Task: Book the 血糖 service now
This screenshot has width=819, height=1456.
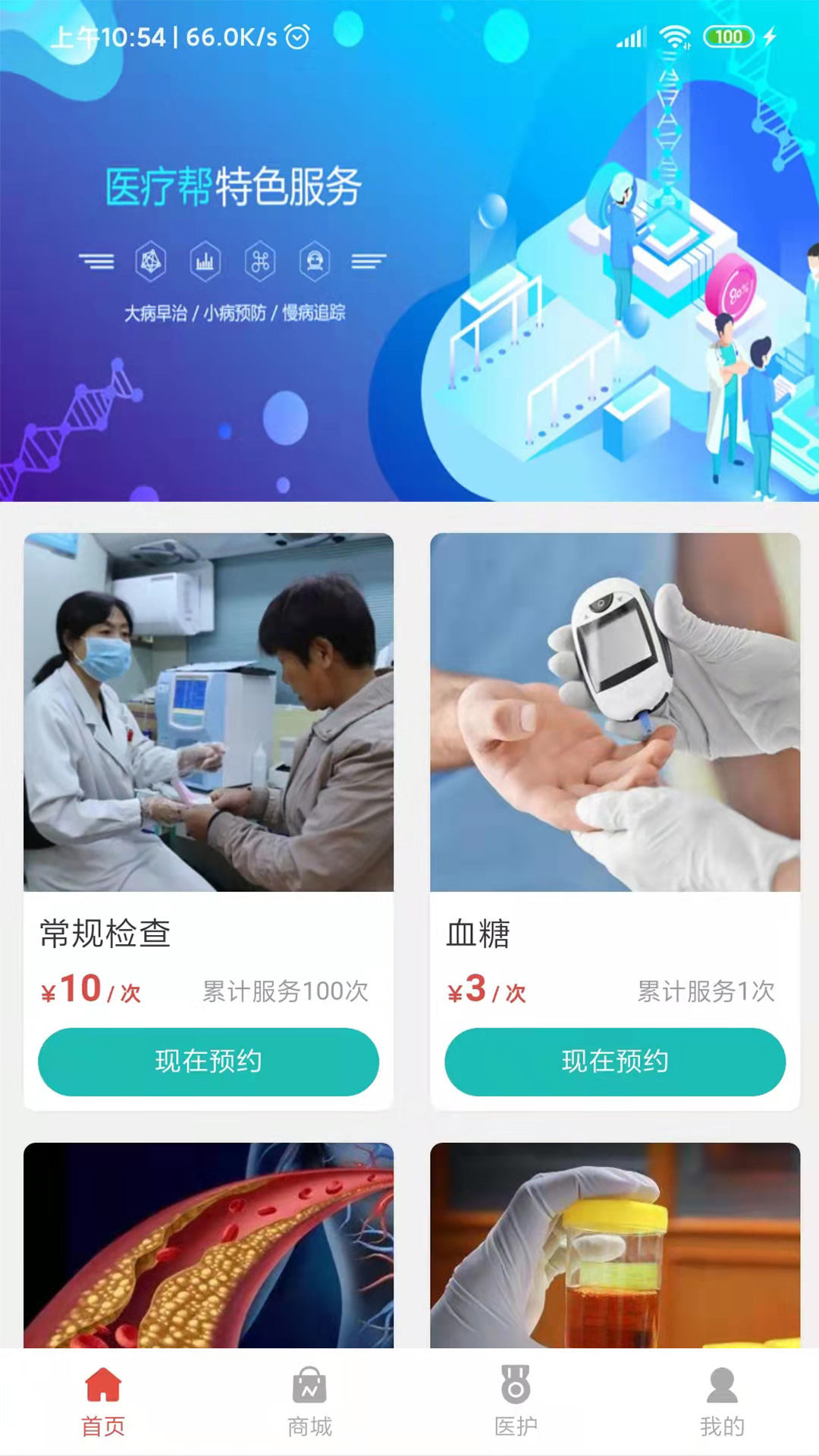Action: point(615,1061)
